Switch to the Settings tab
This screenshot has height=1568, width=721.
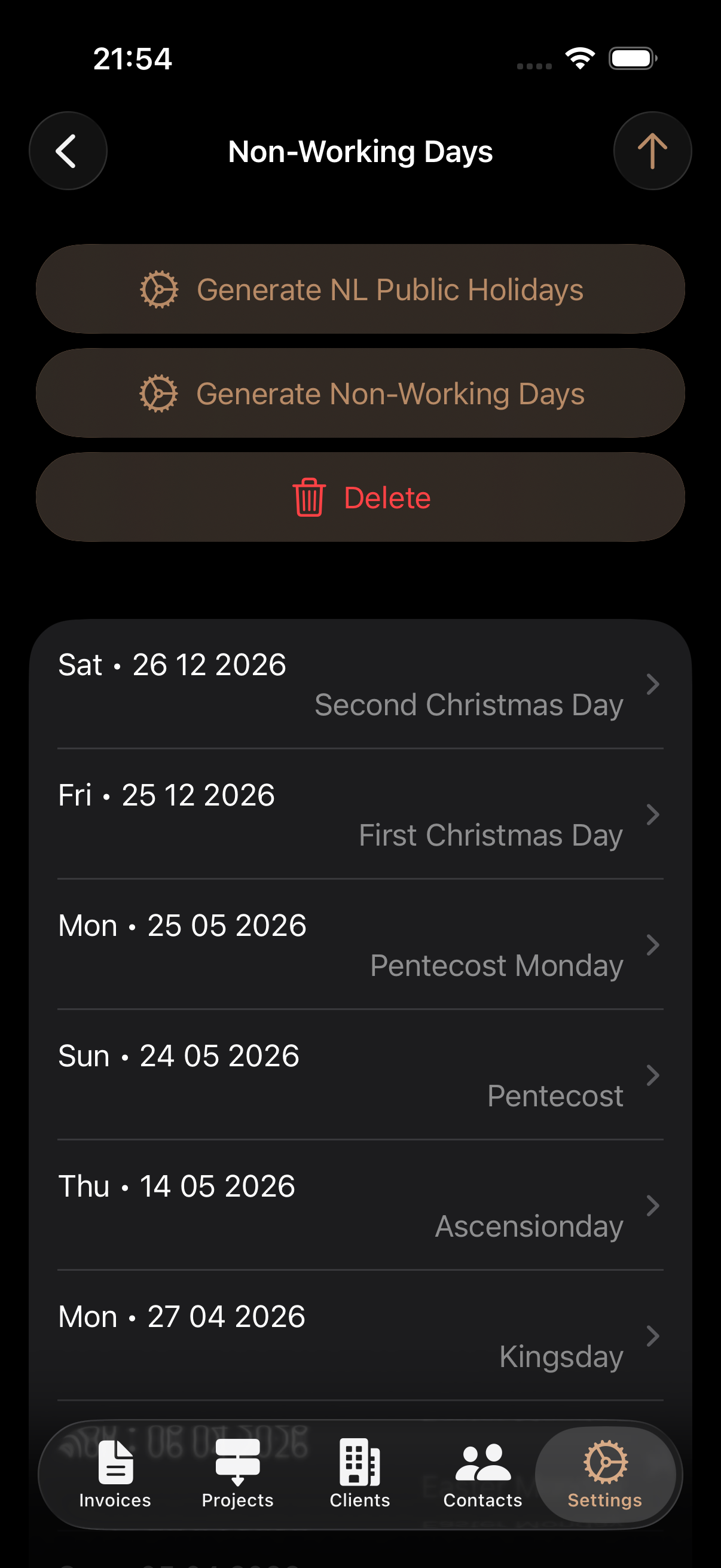click(605, 1479)
